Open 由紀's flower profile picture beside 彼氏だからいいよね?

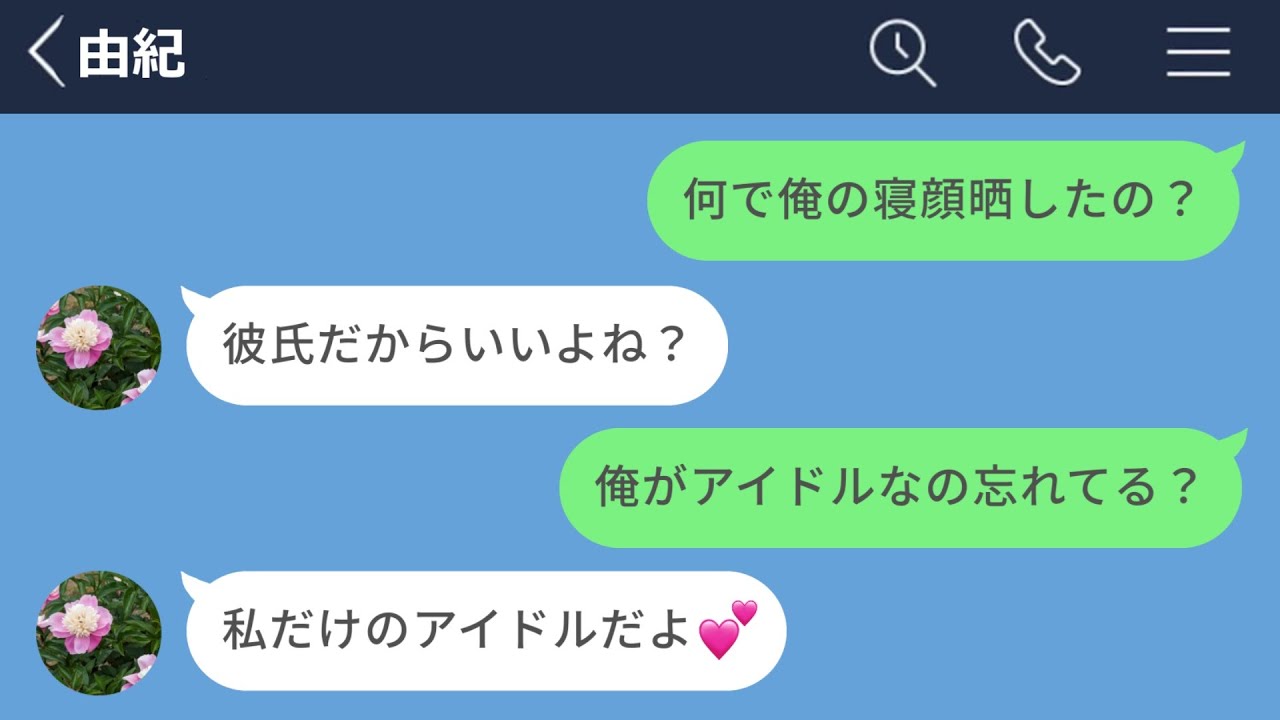[x=98, y=347]
